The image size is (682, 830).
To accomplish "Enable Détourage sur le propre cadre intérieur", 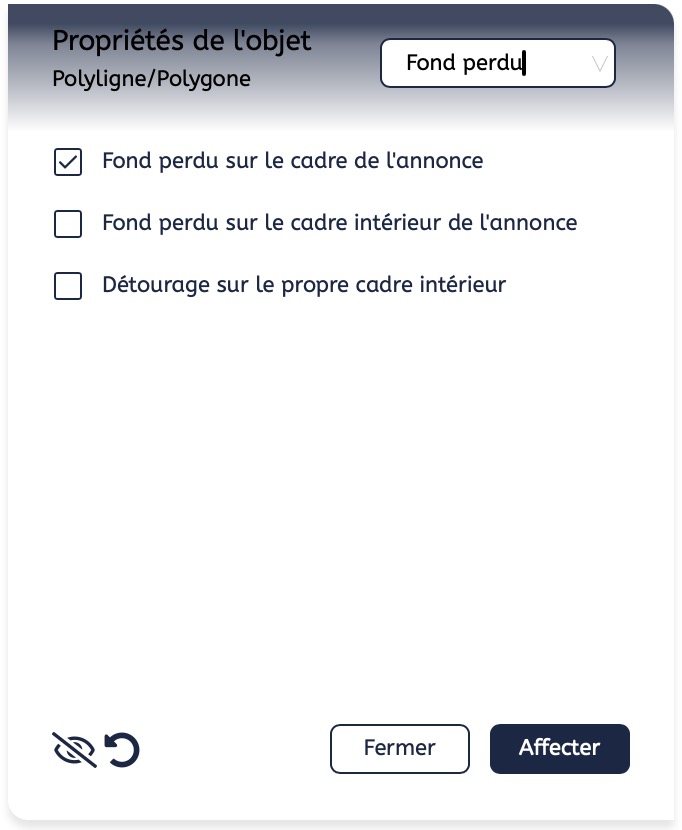I will [68, 286].
